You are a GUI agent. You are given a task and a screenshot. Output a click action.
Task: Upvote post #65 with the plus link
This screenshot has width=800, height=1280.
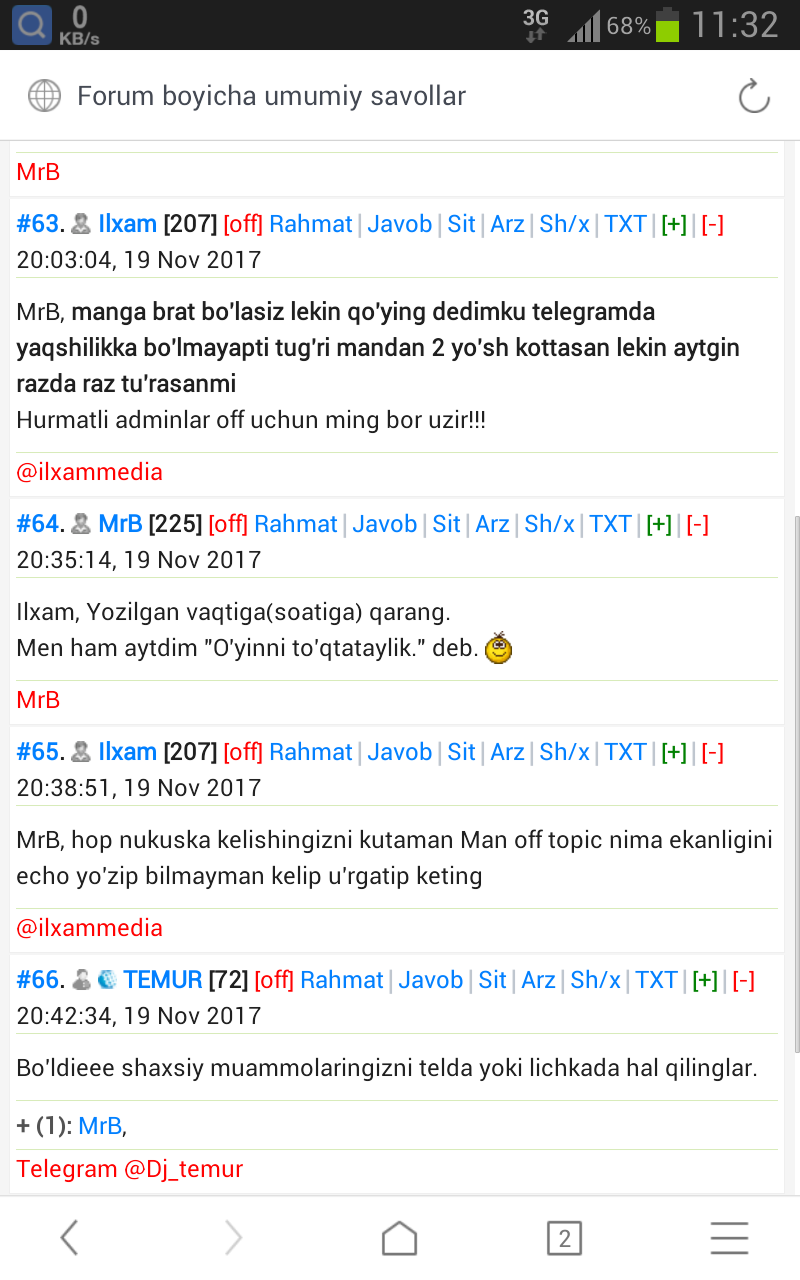(674, 752)
